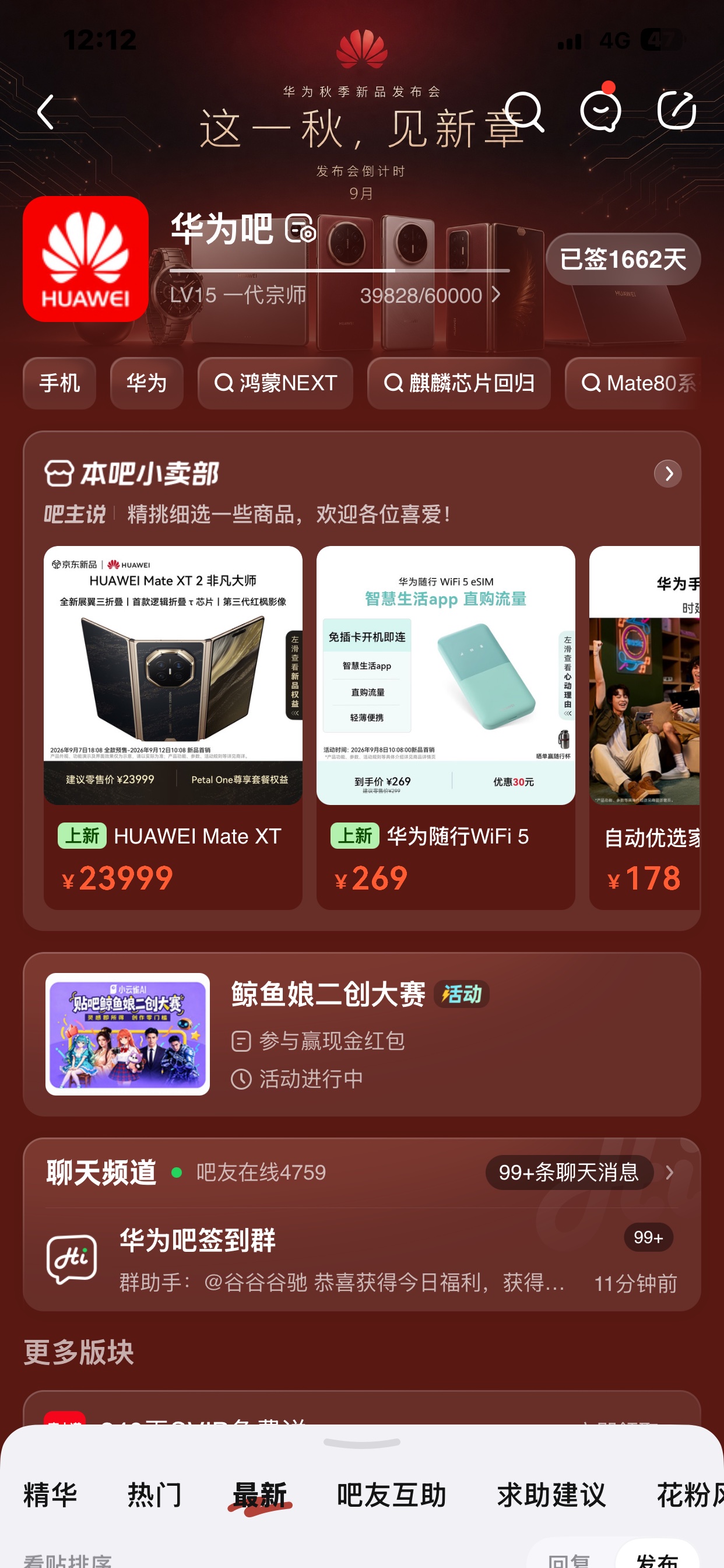
Task: Search 鸿蒙NEXT via its chip
Action: 276,383
